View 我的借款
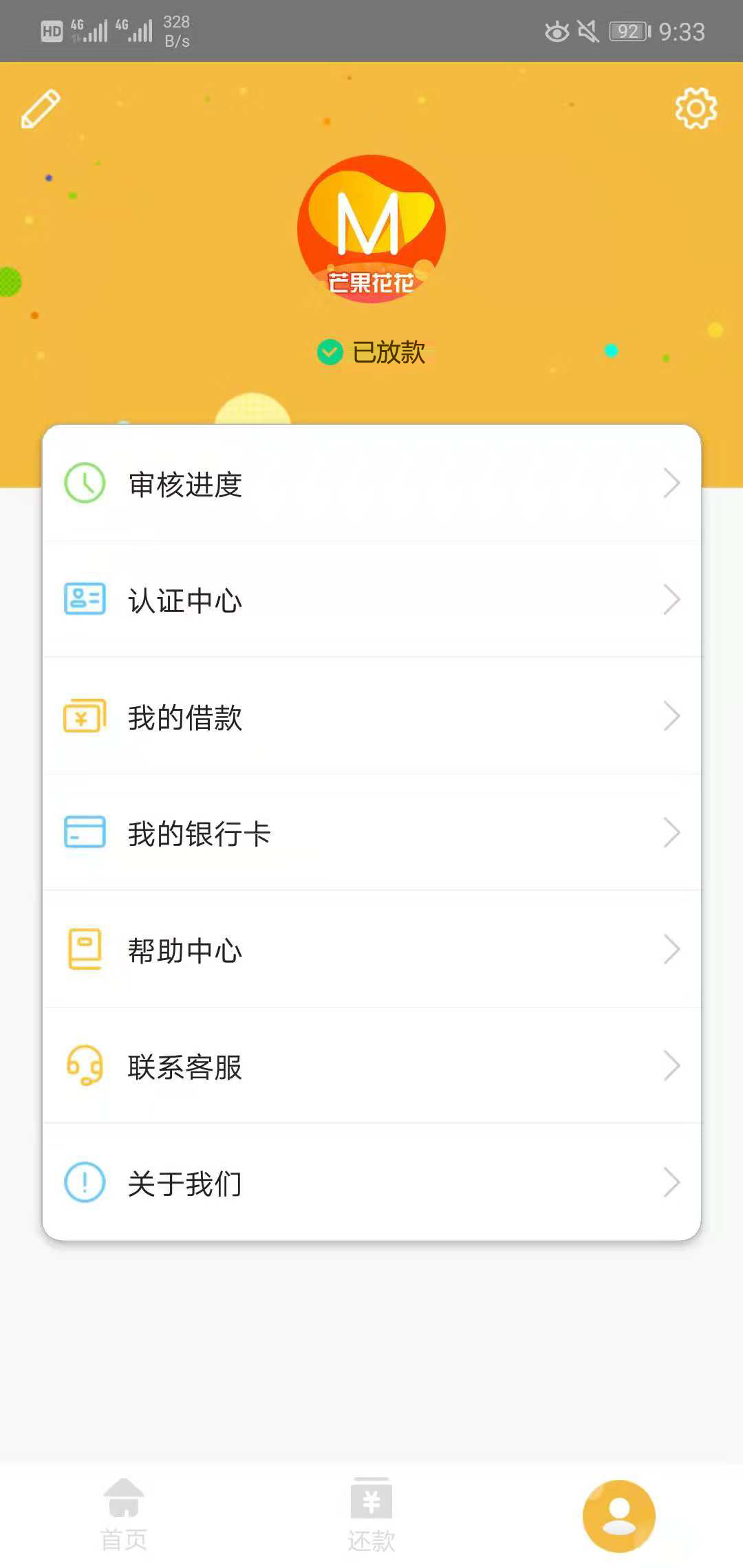 click(371, 716)
